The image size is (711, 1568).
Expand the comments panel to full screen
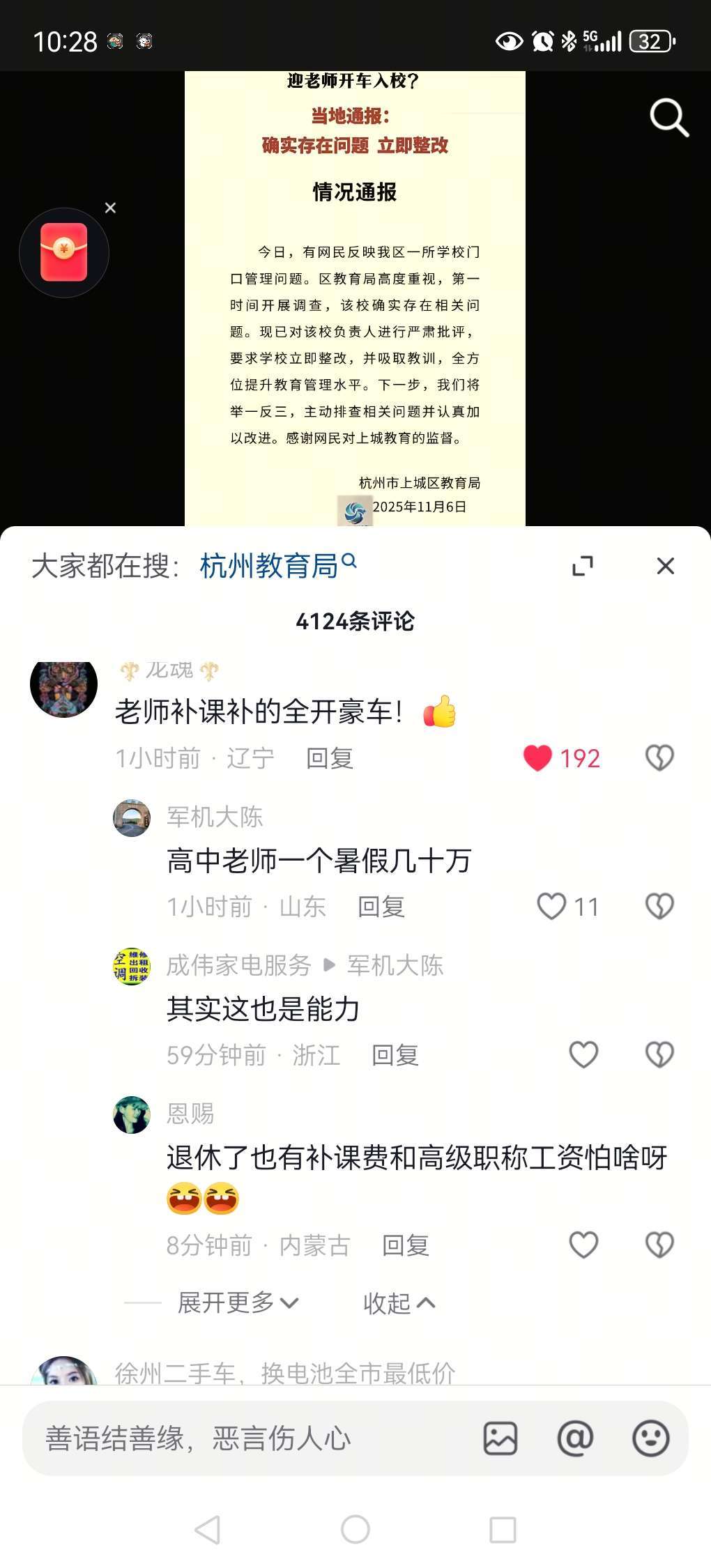[x=582, y=566]
